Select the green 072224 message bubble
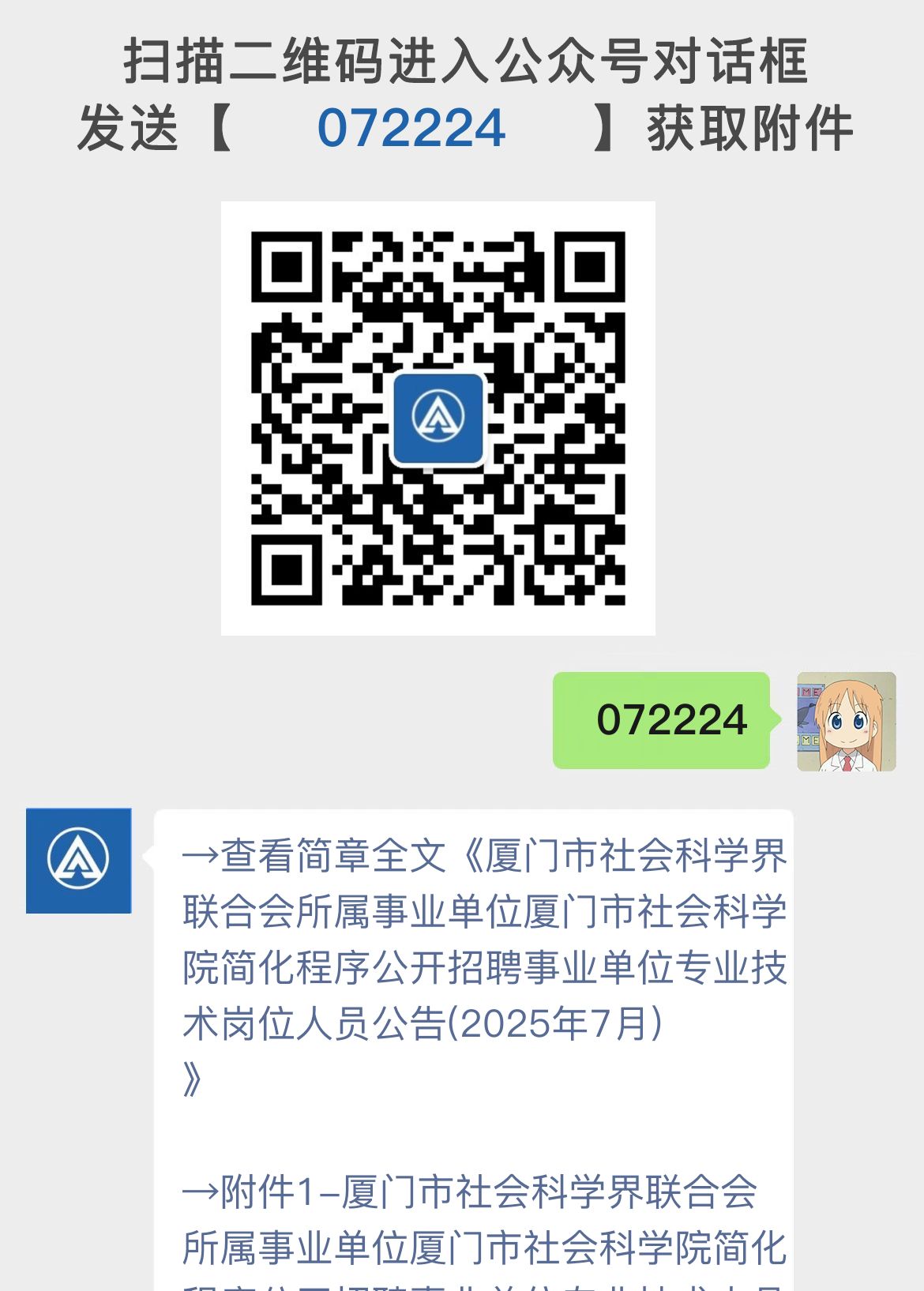 [x=663, y=720]
